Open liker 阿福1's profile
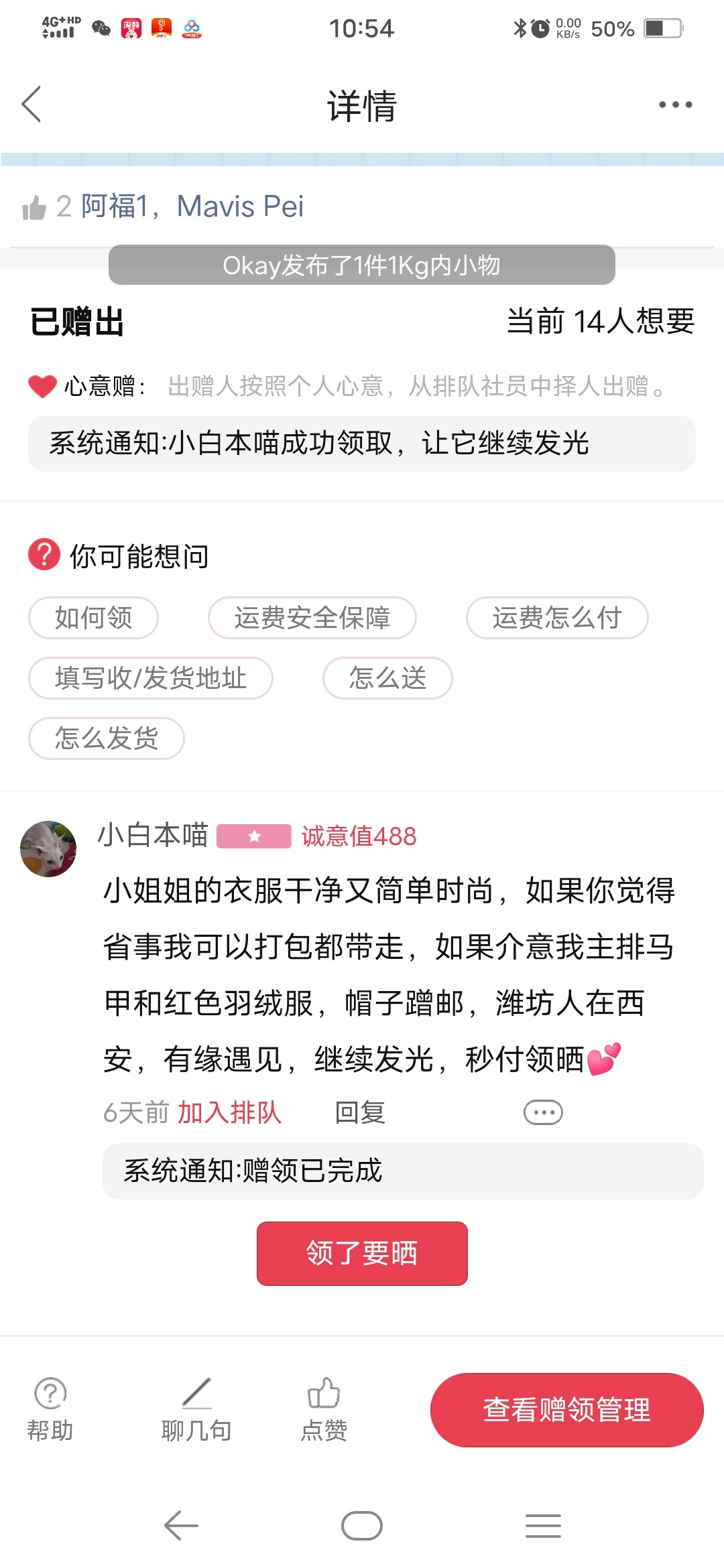724x1568 pixels. point(114,206)
